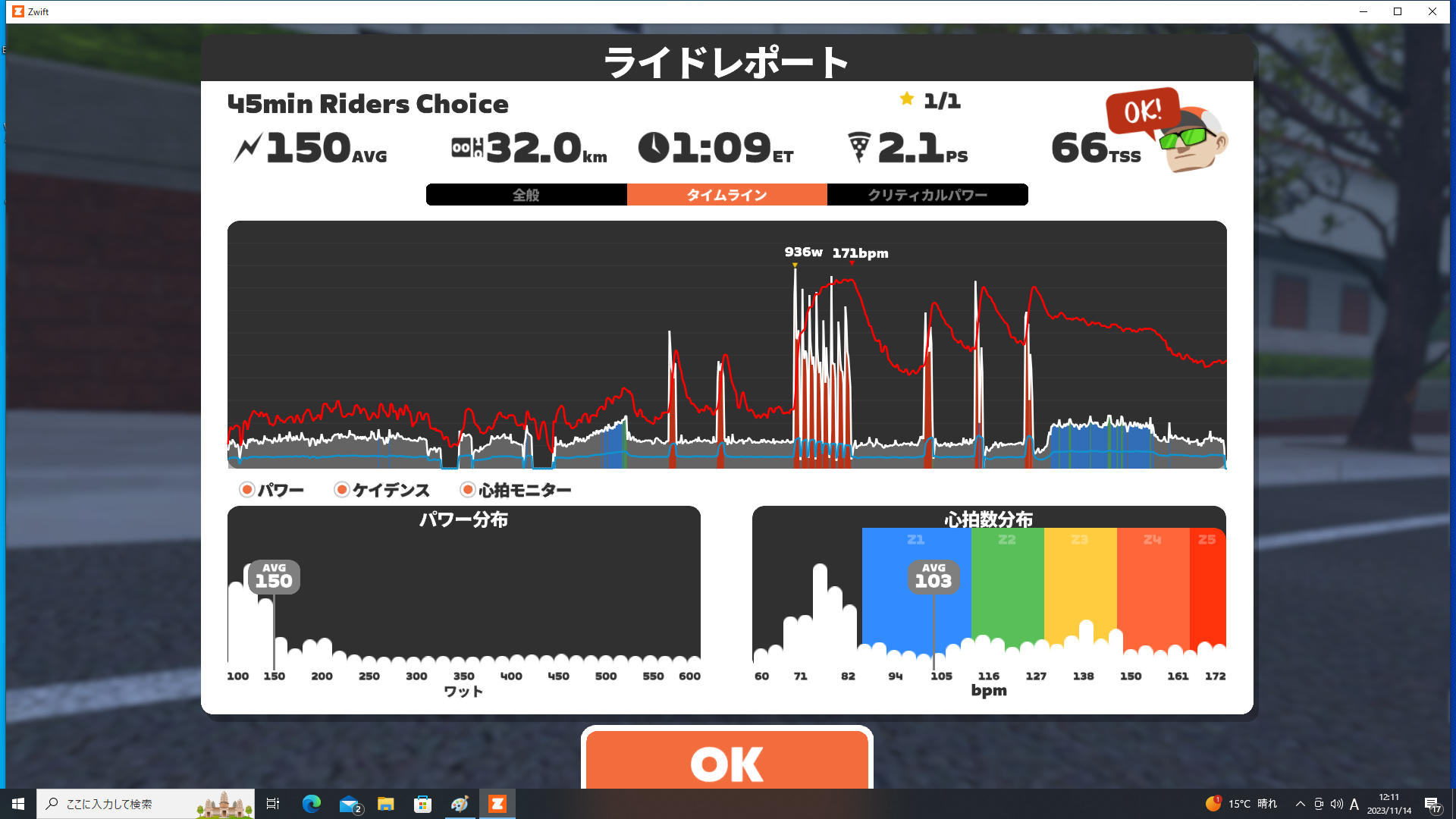
Task: Open the Windows Start menu
Action: point(18,804)
